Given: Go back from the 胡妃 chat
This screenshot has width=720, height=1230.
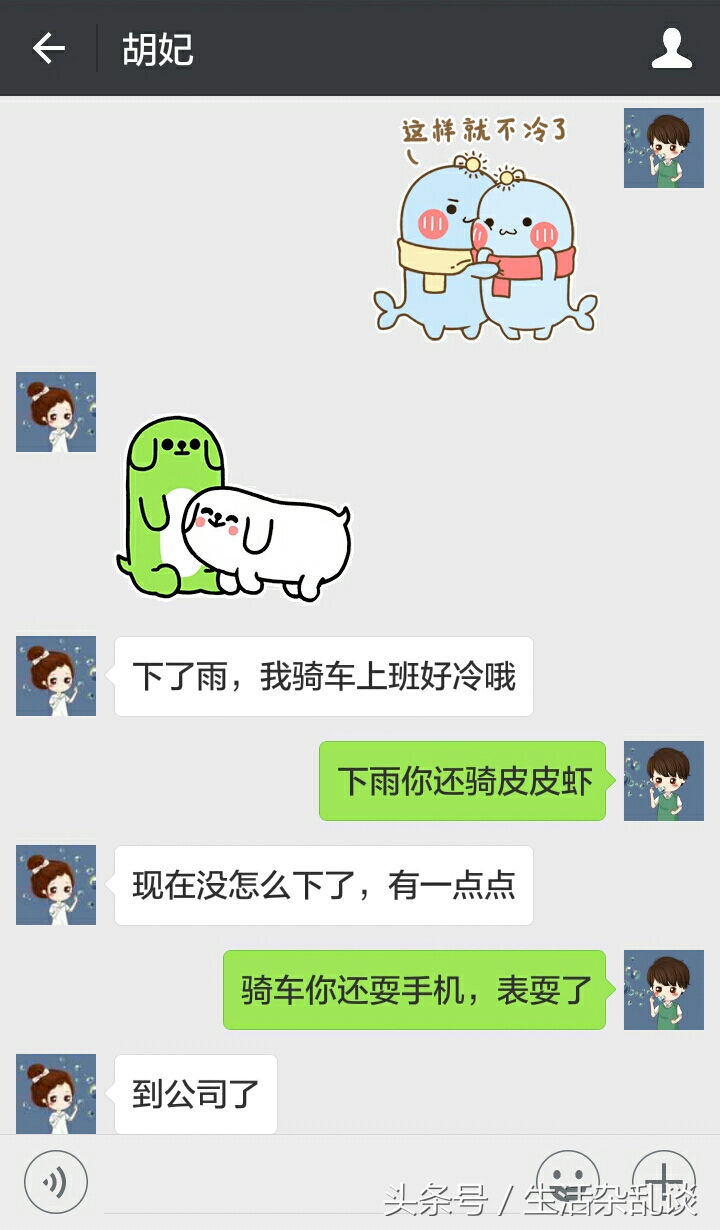Looking at the screenshot, I should click(48, 48).
